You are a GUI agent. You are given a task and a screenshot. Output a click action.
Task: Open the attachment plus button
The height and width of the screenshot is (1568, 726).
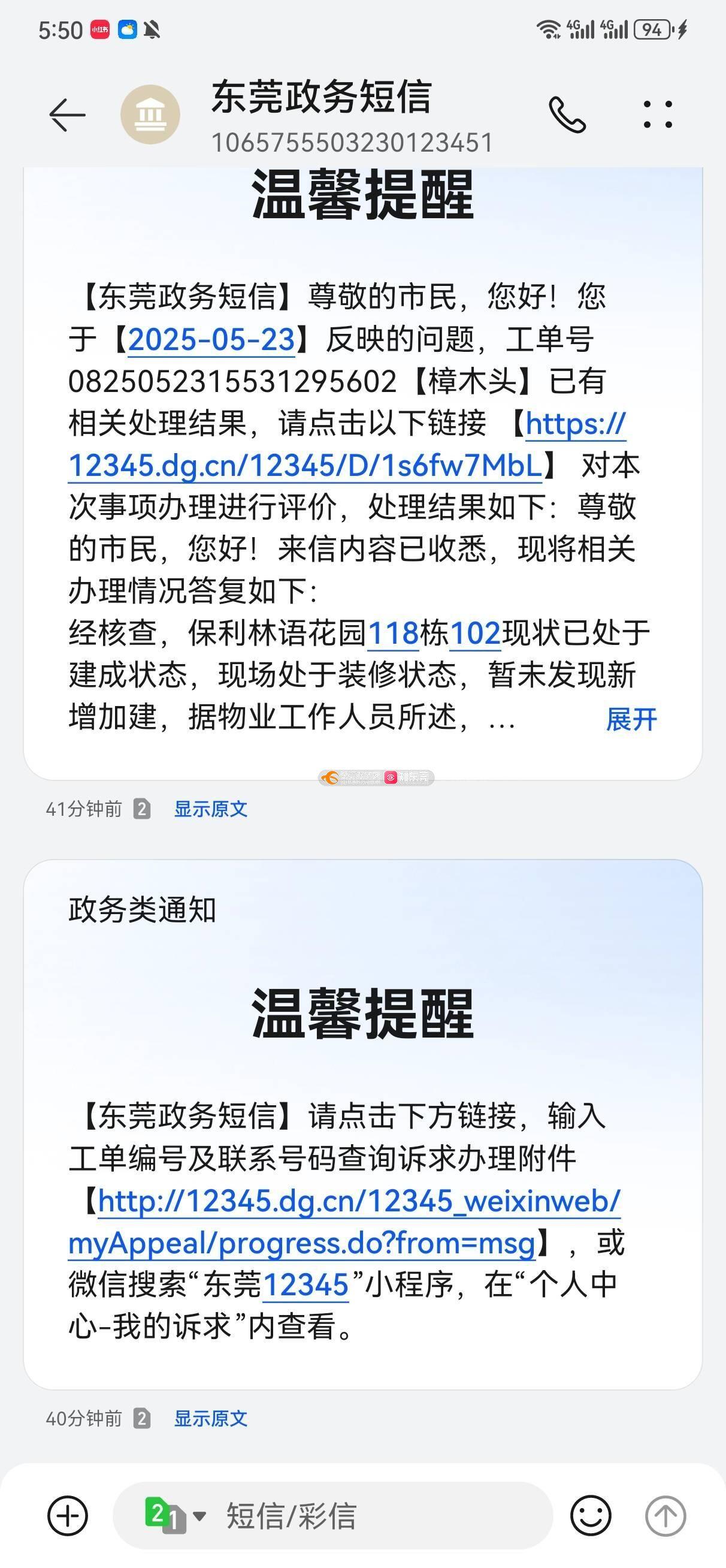(x=68, y=1516)
